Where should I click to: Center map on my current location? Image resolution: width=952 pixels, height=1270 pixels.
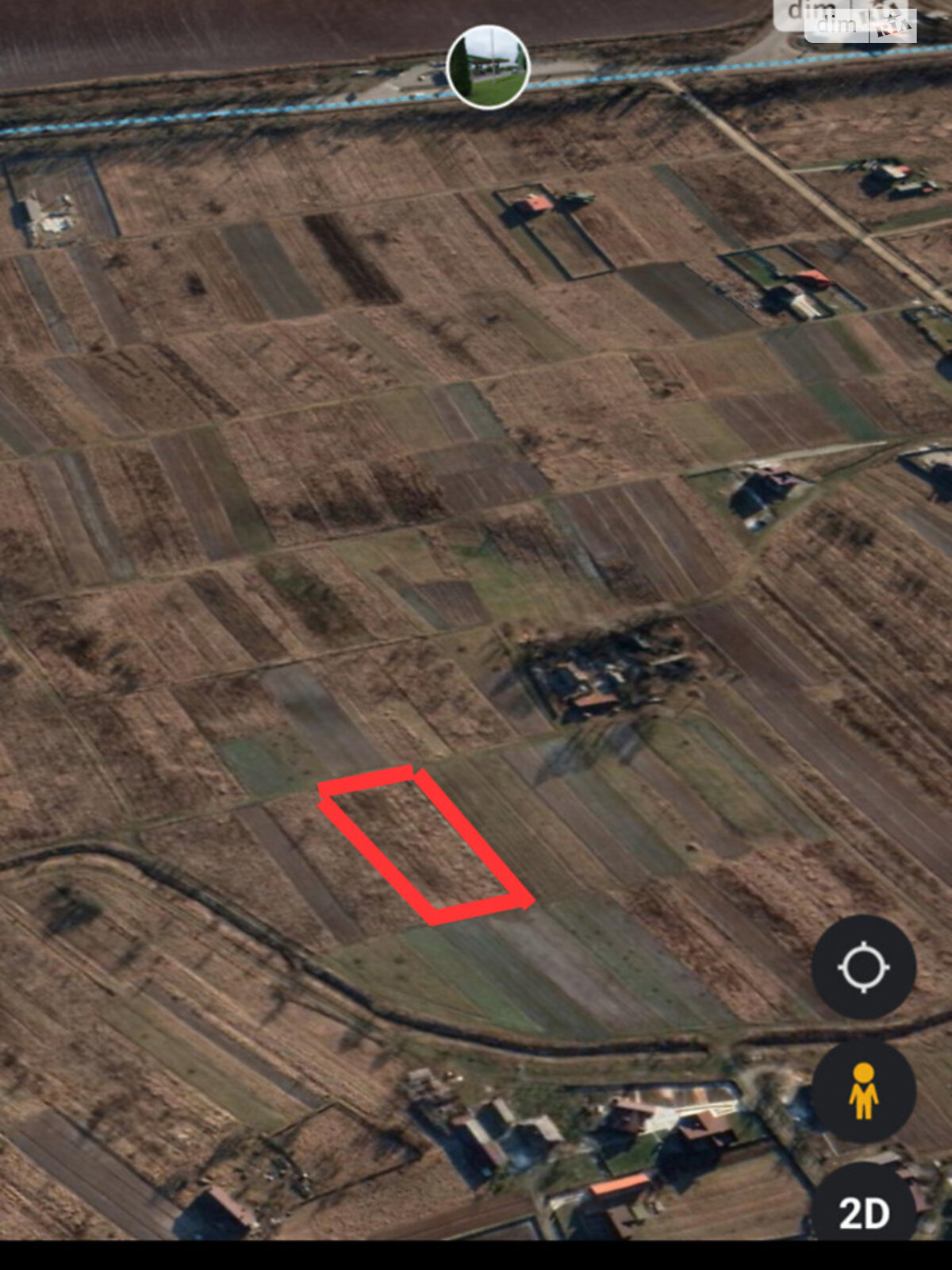863,968
